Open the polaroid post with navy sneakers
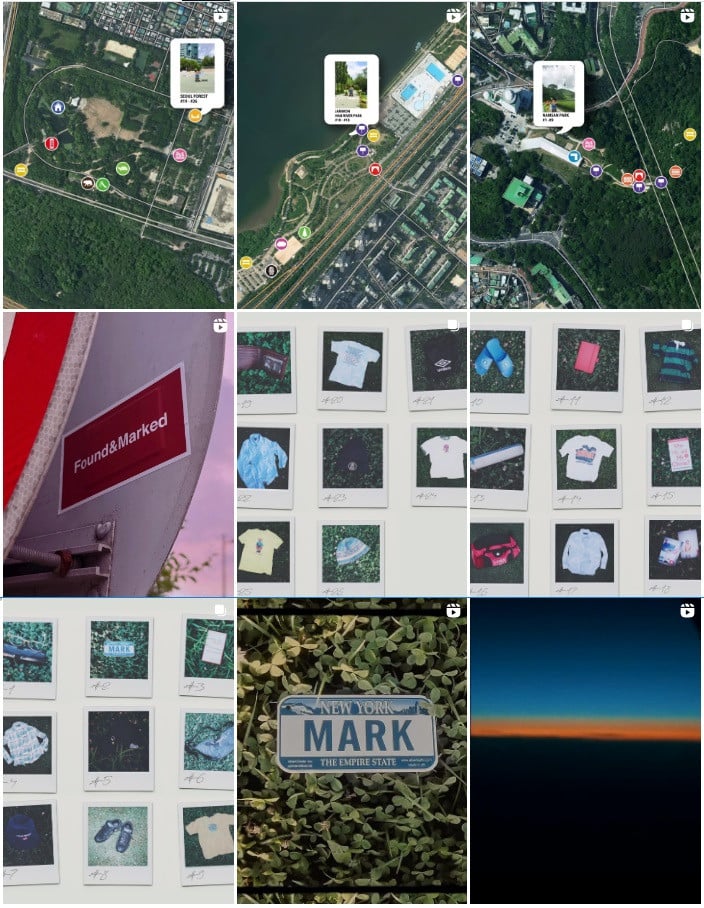This screenshot has height=908, width=704. (x=118, y=751)
